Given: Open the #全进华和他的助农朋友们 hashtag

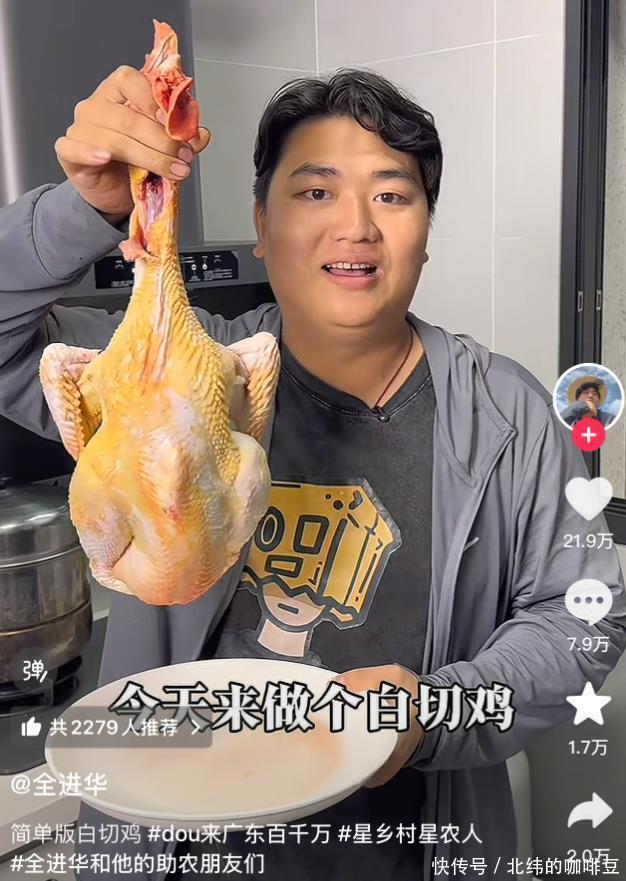Looking at the screenshot, I should click(x=138, y=860).
